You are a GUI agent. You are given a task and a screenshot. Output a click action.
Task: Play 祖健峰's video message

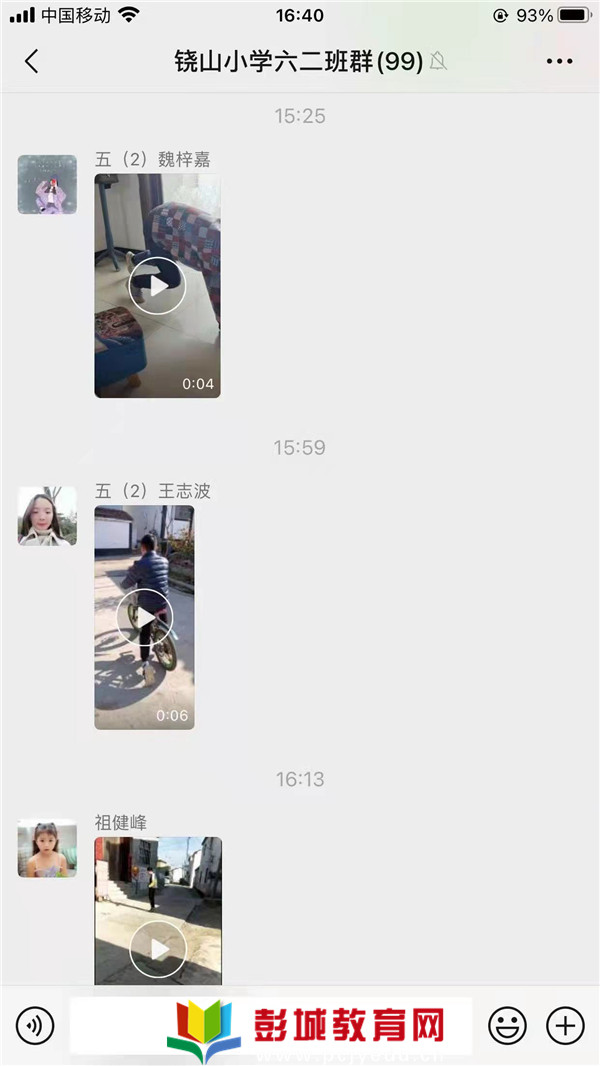(x=157, y=948)
